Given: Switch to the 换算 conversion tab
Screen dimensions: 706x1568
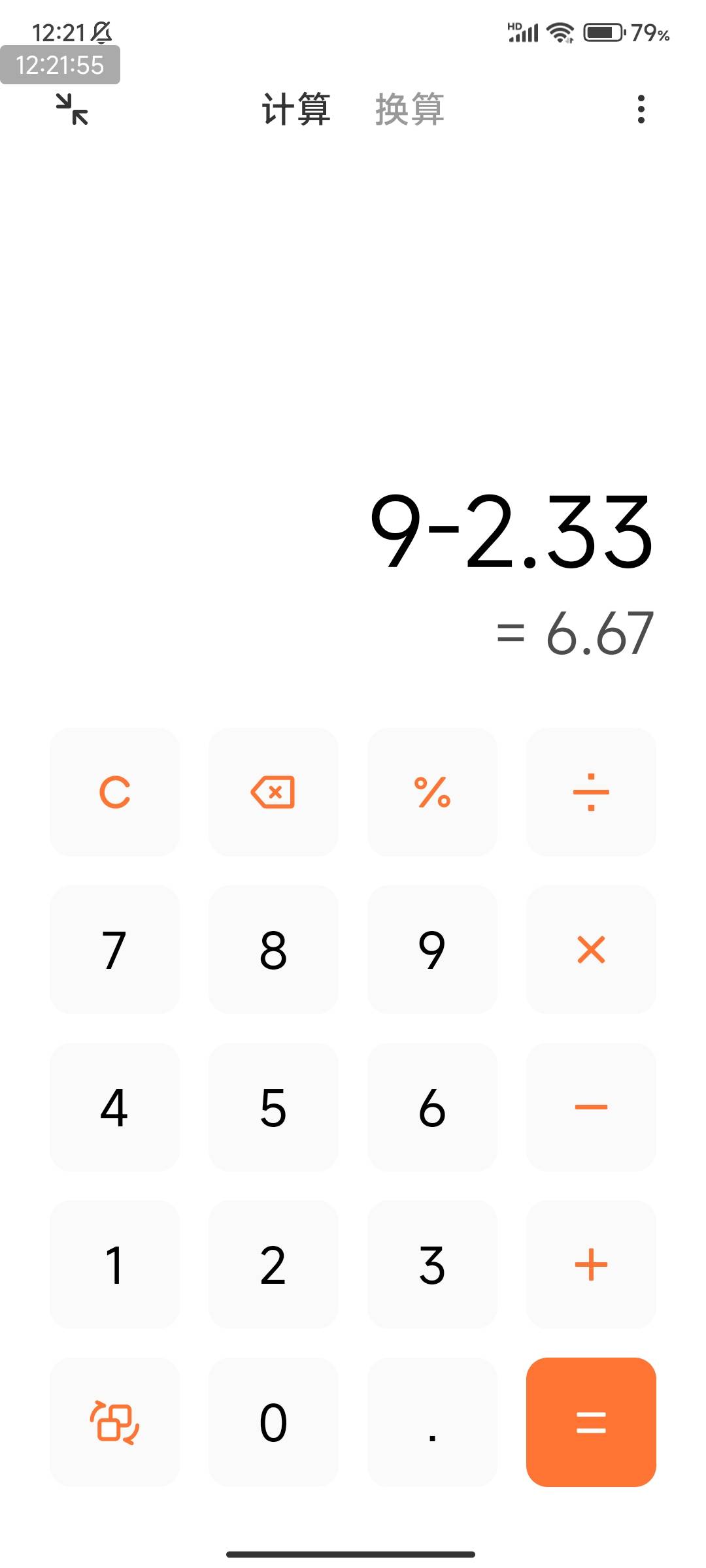Looking at the screenshot, I should 410,109.
